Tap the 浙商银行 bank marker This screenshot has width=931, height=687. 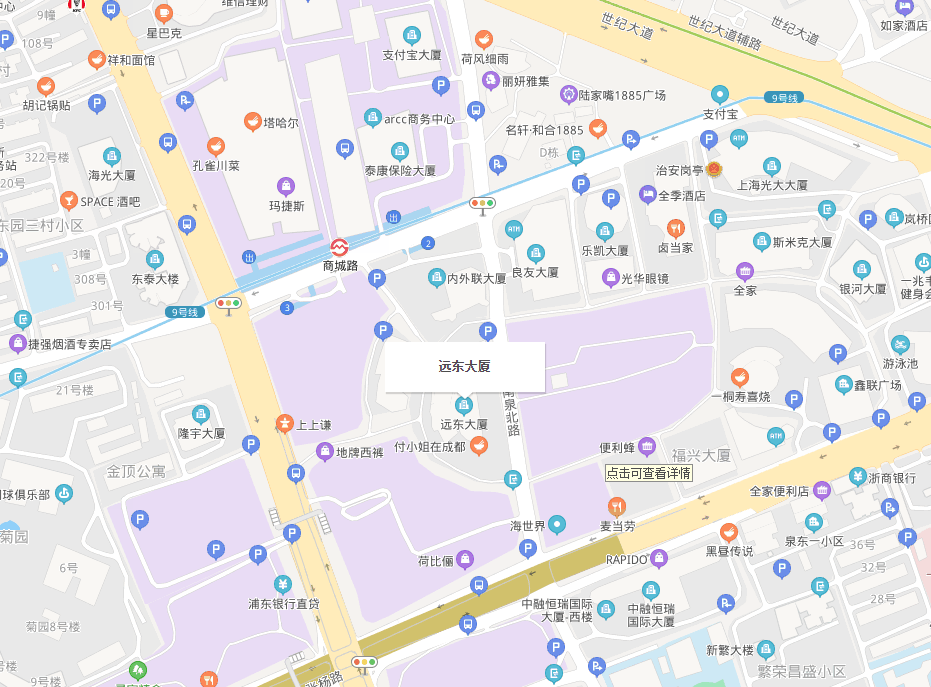click(x=857, y=477)
